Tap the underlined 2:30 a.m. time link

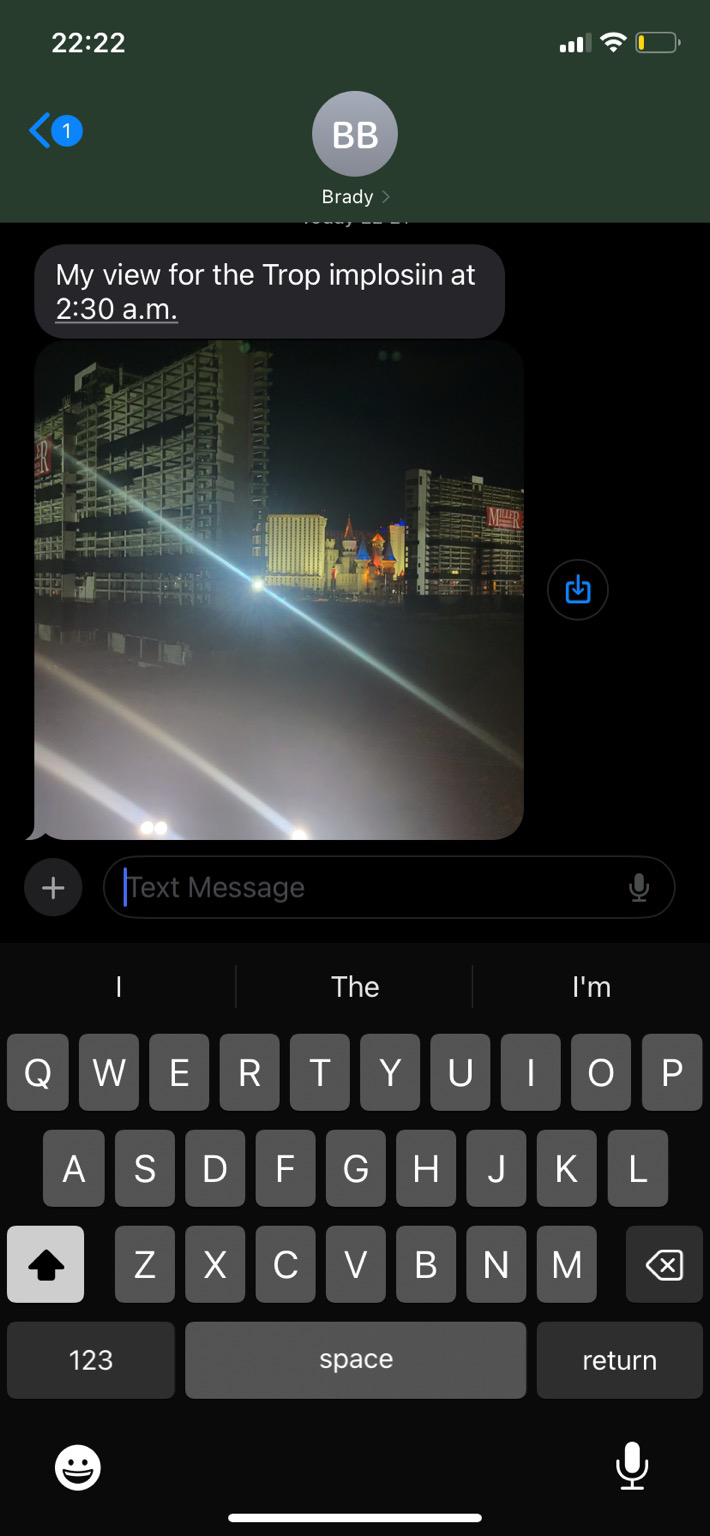click(116, 309)
